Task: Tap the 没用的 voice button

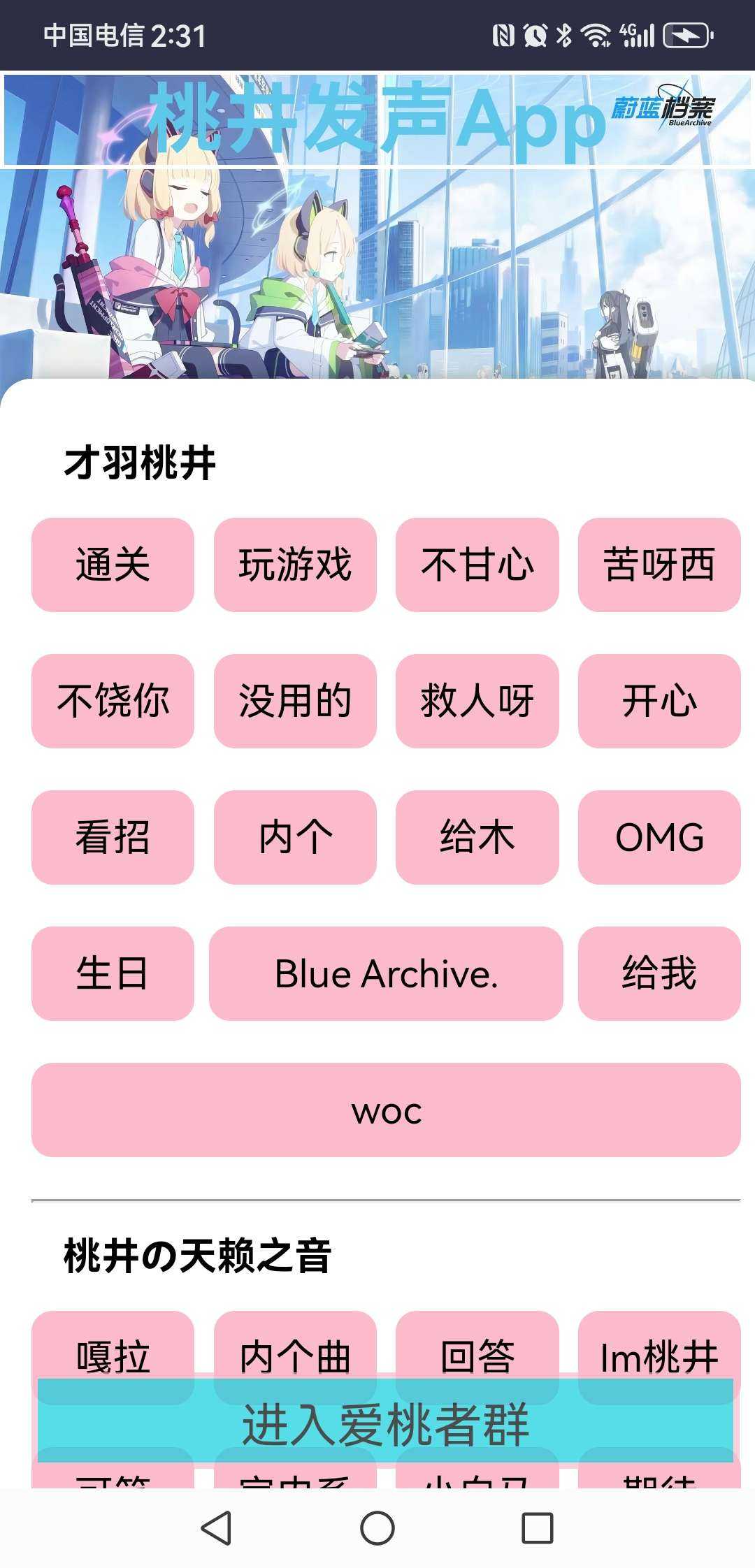Action: click(x=295, y=701)
